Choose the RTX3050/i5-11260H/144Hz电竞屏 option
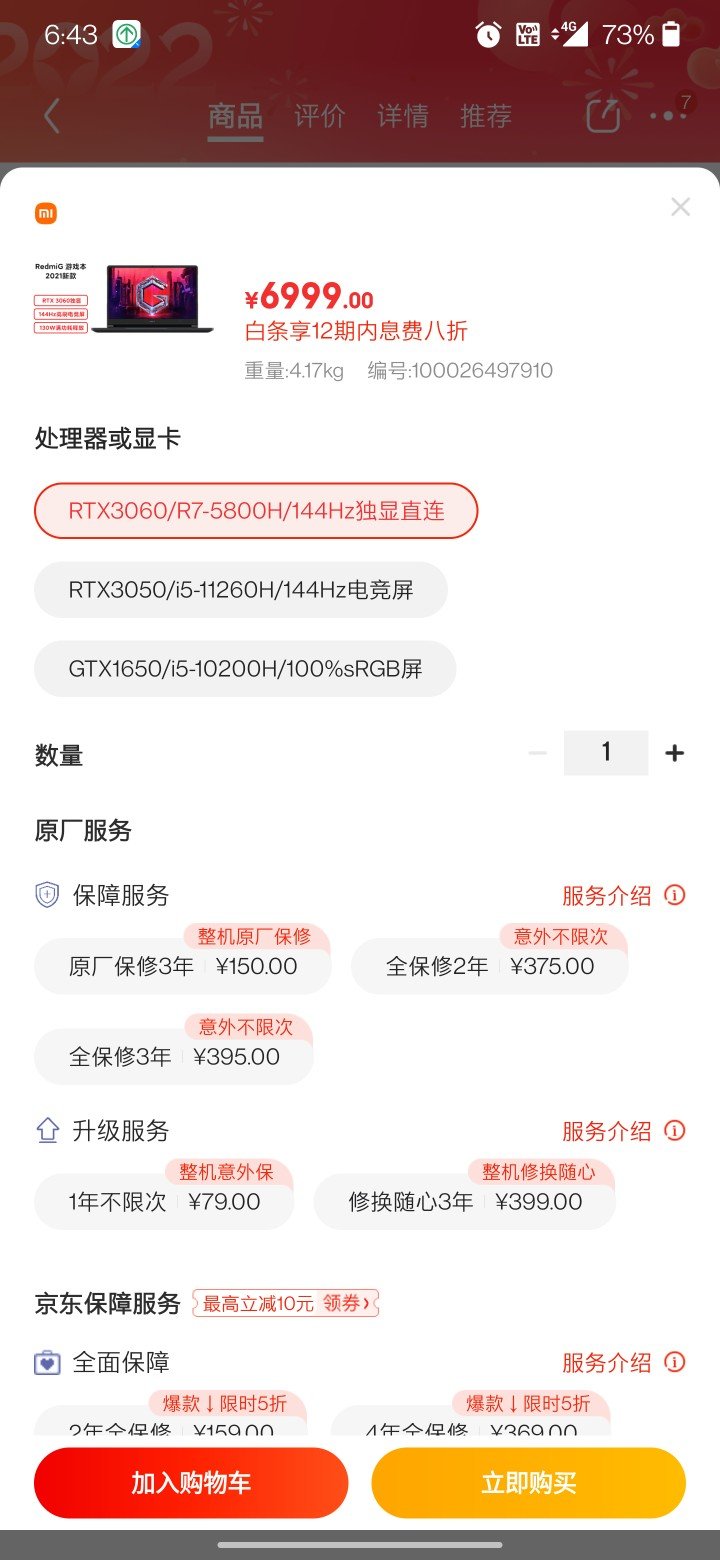 pos(241,590)
